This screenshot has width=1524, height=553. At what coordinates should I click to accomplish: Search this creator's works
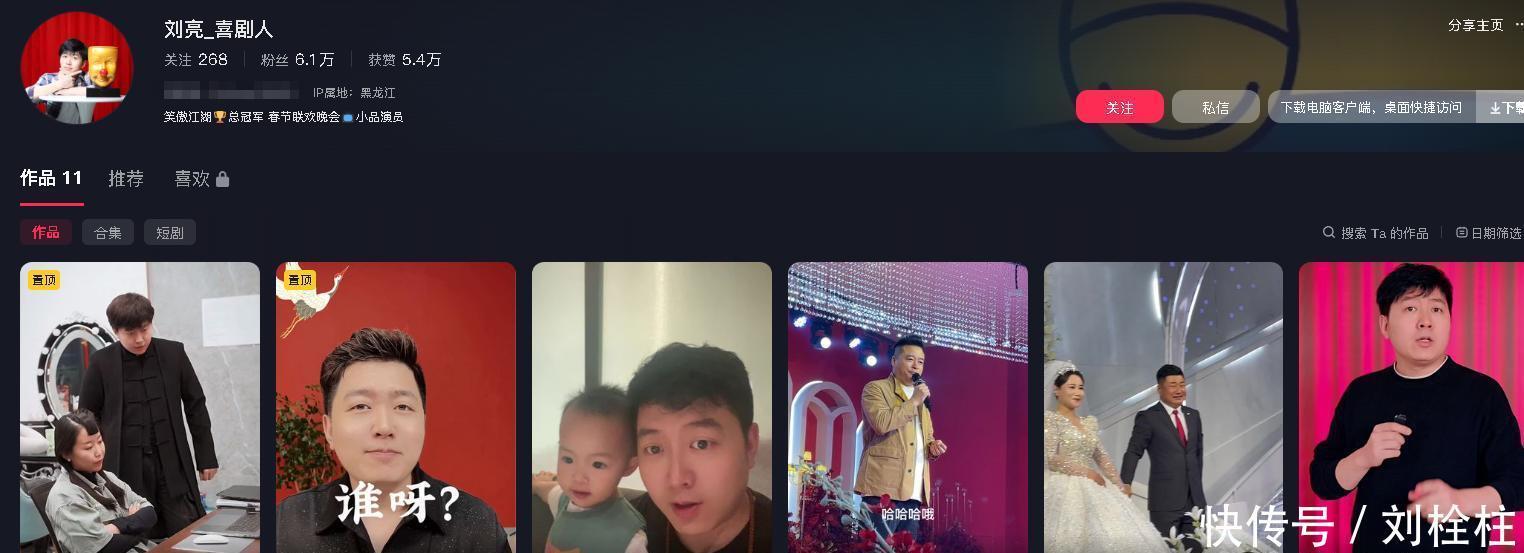pos(1376,232)
